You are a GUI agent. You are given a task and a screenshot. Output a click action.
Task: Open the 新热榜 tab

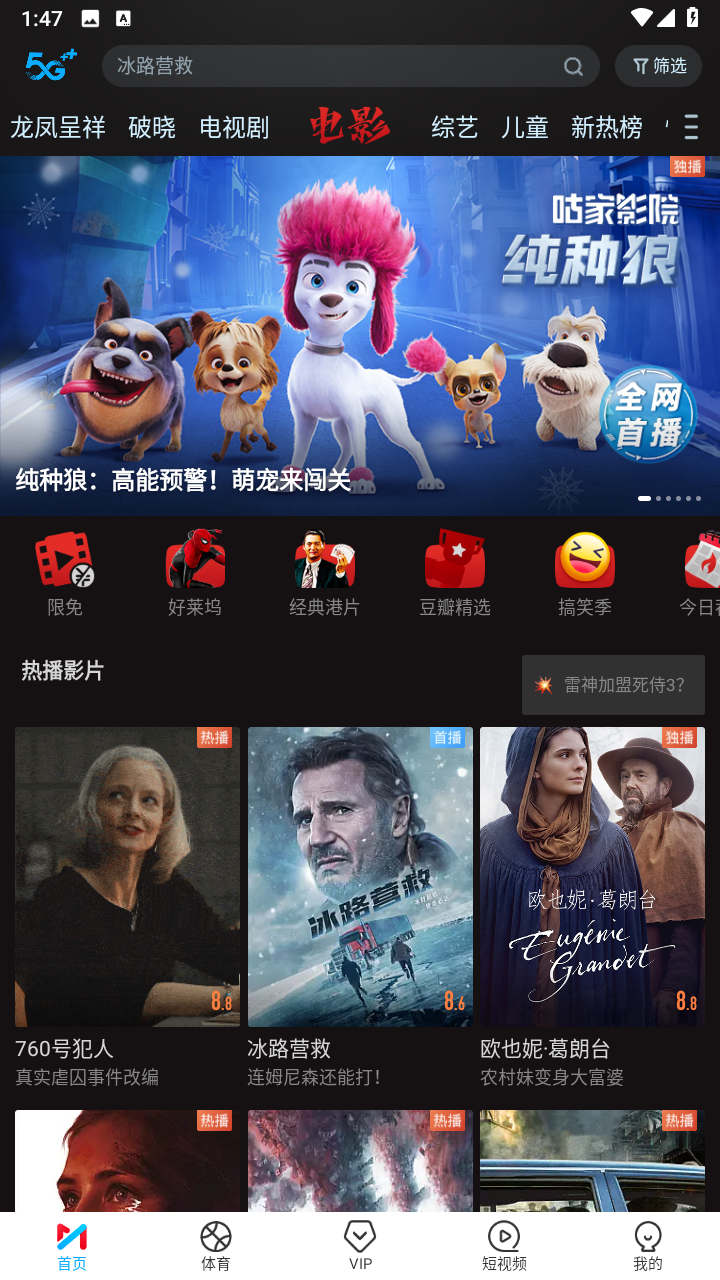pyautogui.click(x=606, y=127)
